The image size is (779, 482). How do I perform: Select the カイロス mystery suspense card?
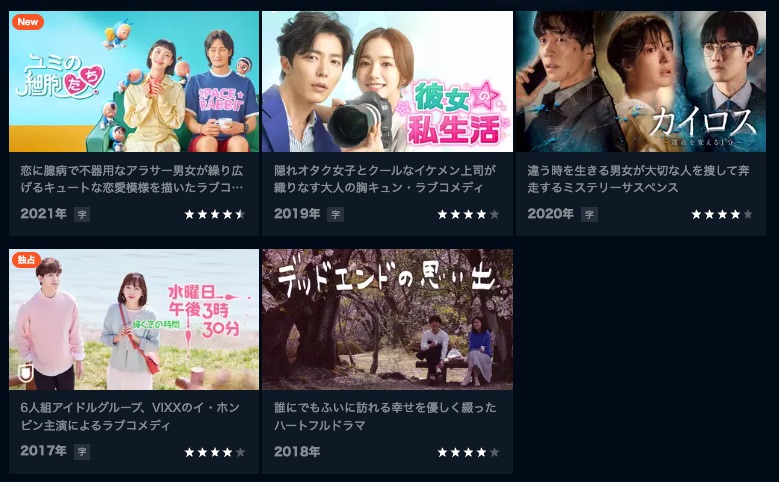(x=640, y=83)
